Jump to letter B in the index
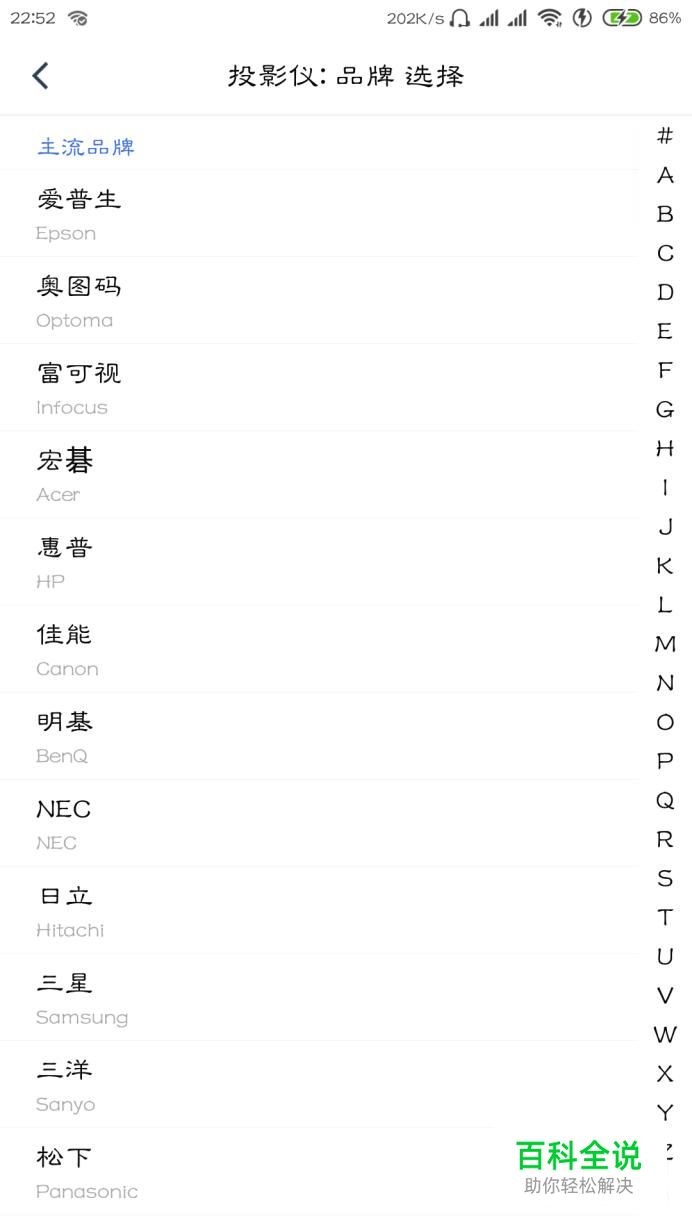Viewport: 692px width, 1230px height. 665,214
